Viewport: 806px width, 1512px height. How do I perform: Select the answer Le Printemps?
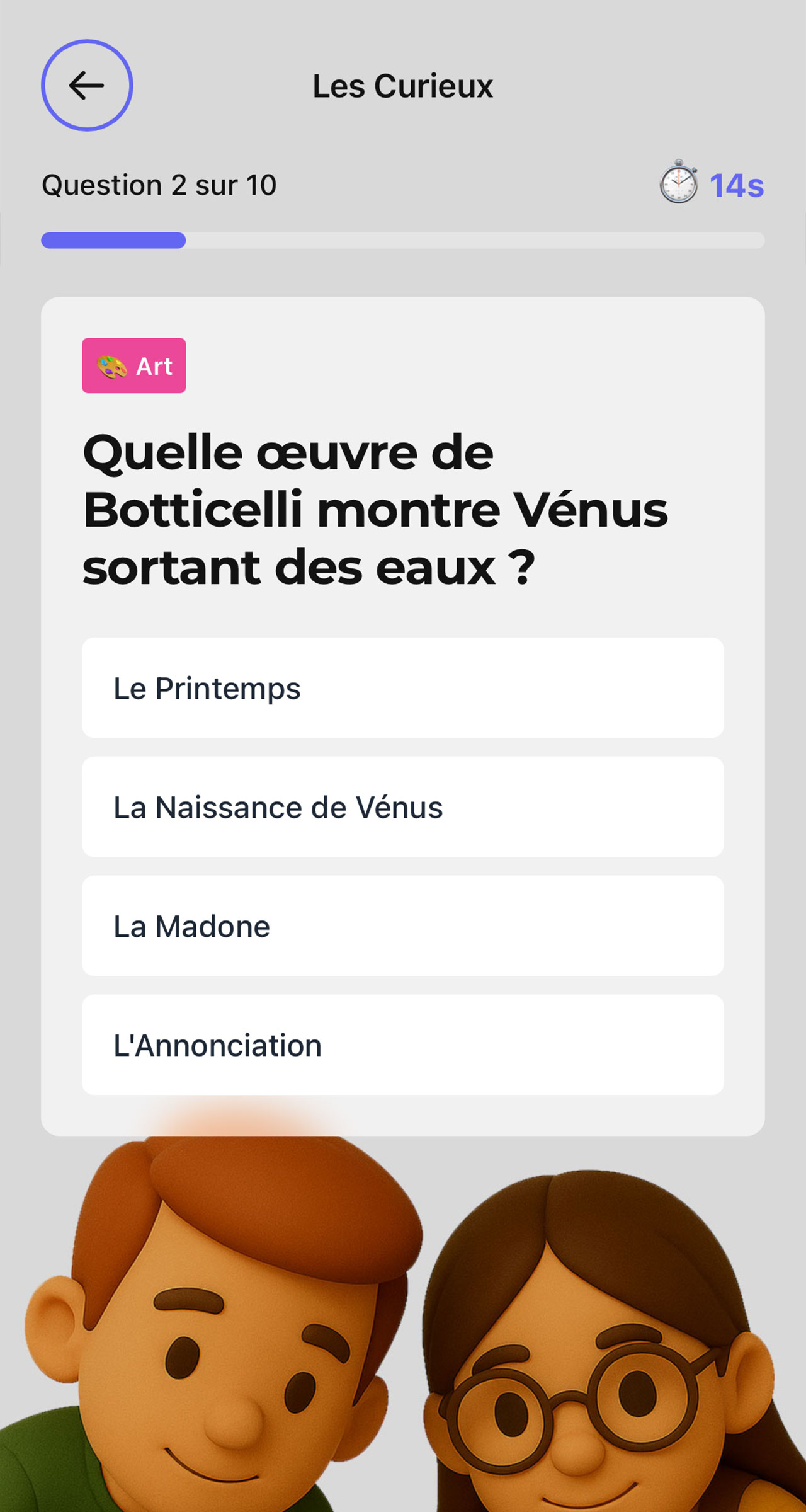(402, 688)
